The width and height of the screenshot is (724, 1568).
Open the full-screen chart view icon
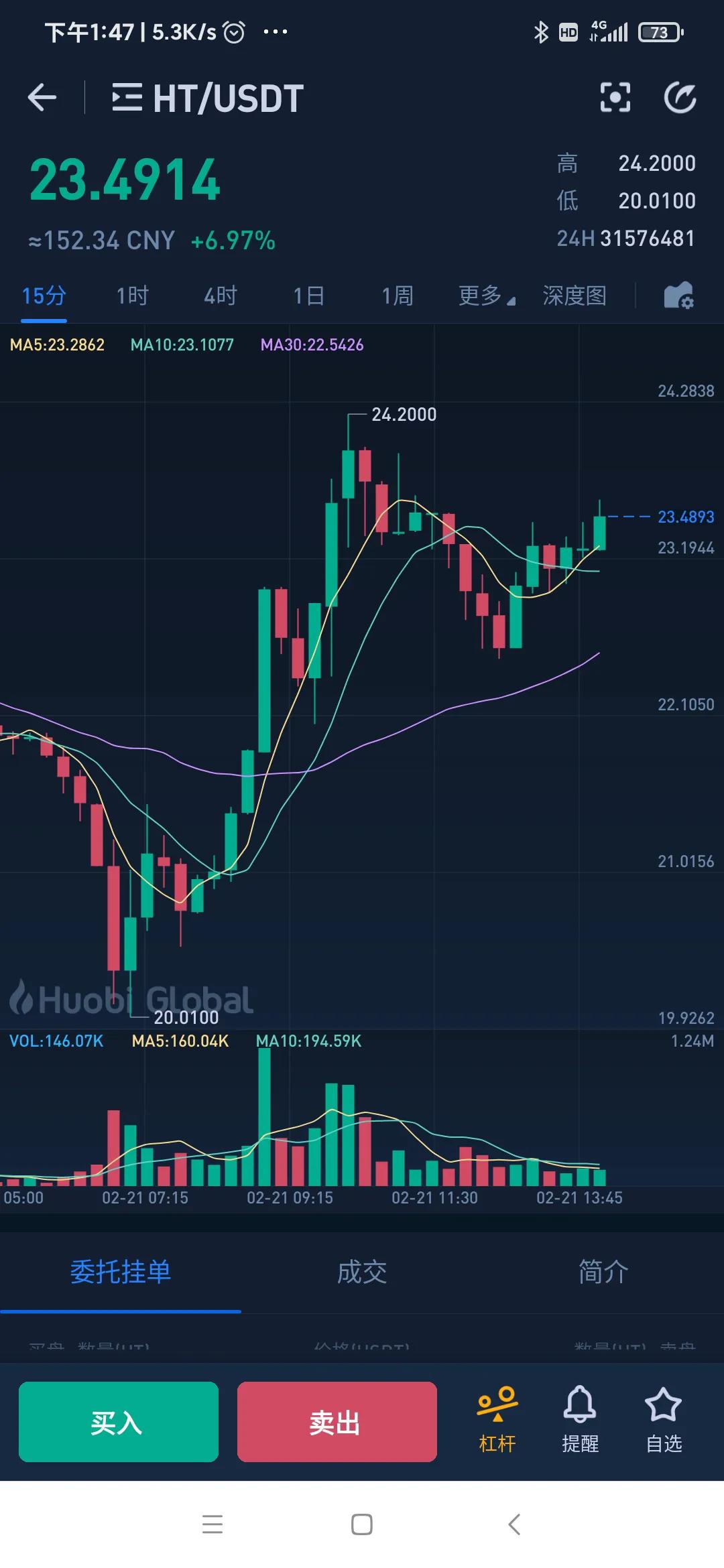click(x=615, y=97)
